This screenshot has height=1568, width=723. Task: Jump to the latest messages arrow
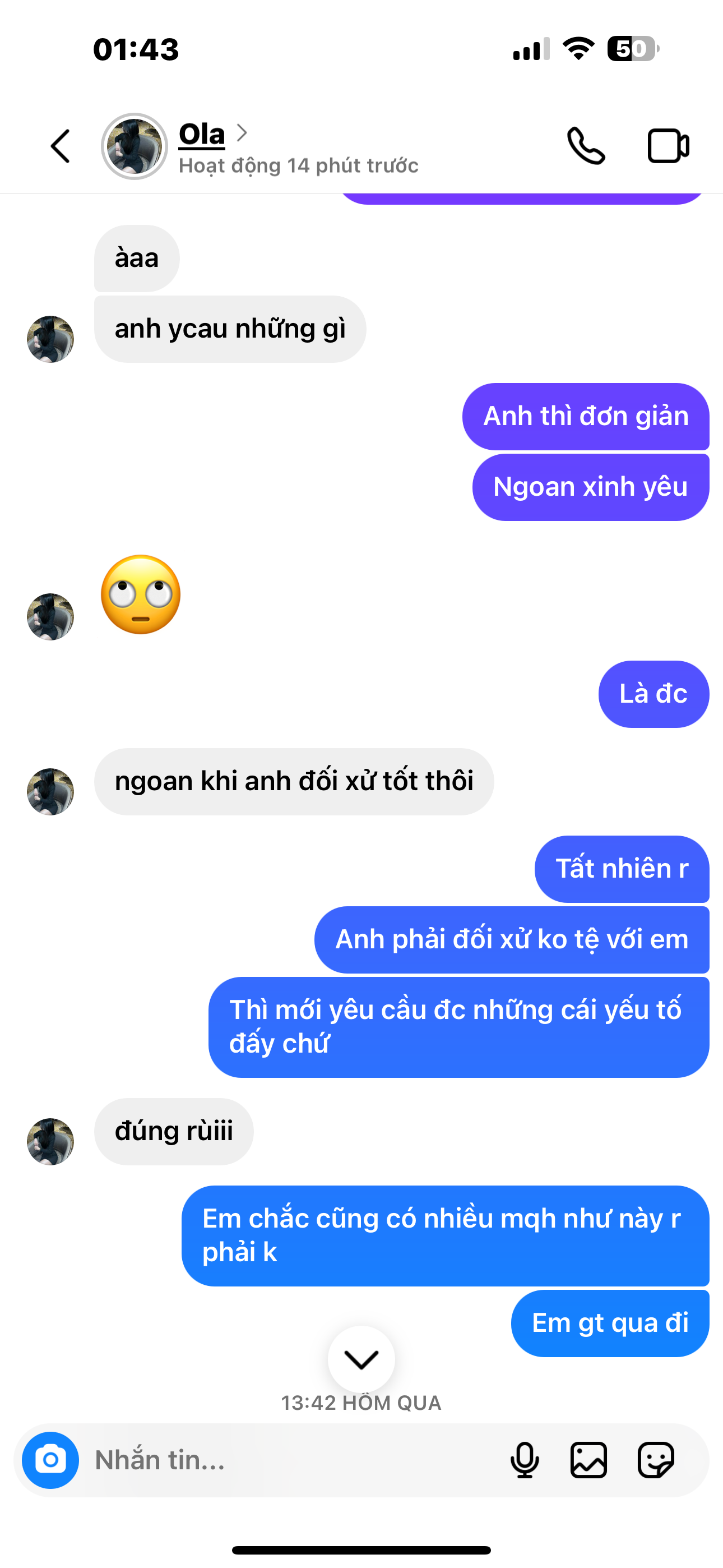[x=361, y=1359]
